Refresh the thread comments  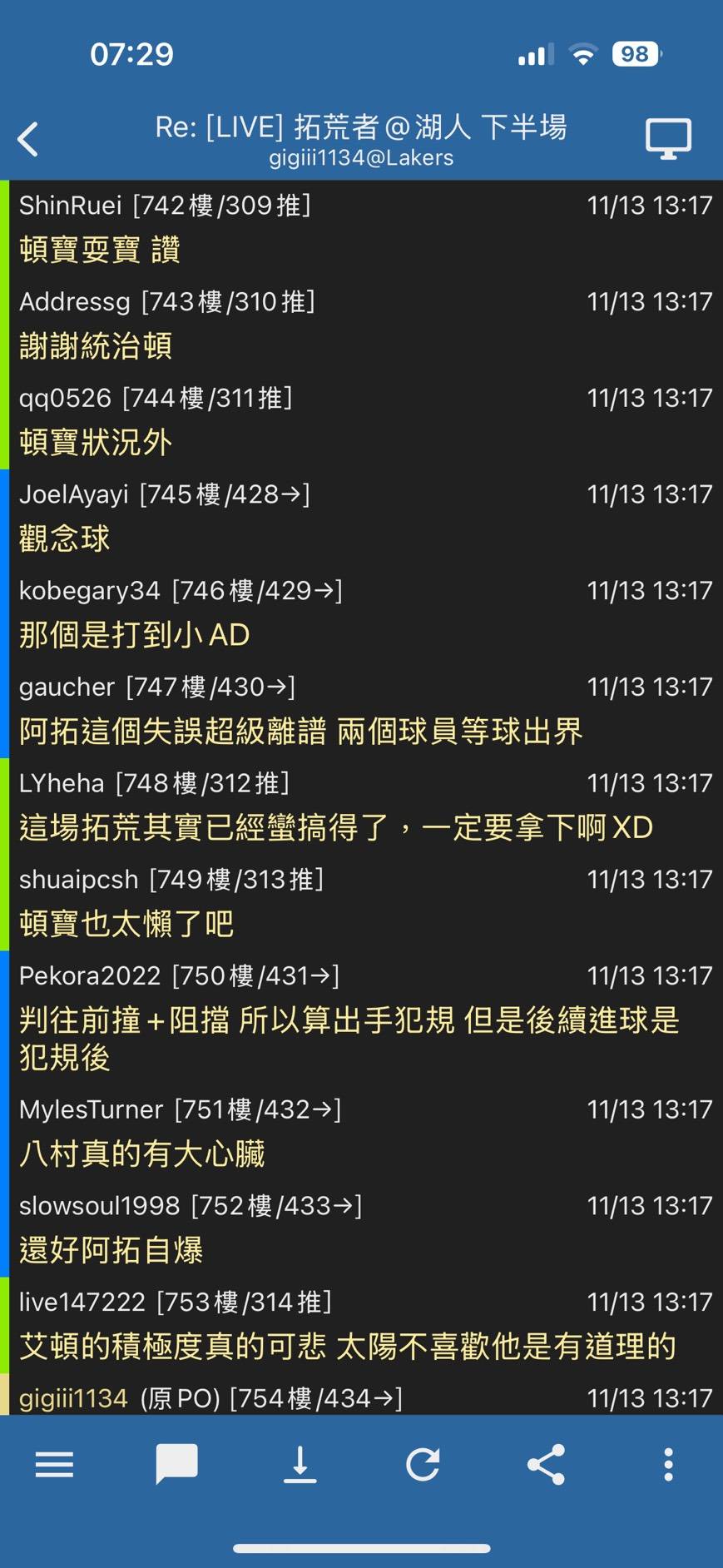pyautogui.click(x=423, y=1464)
